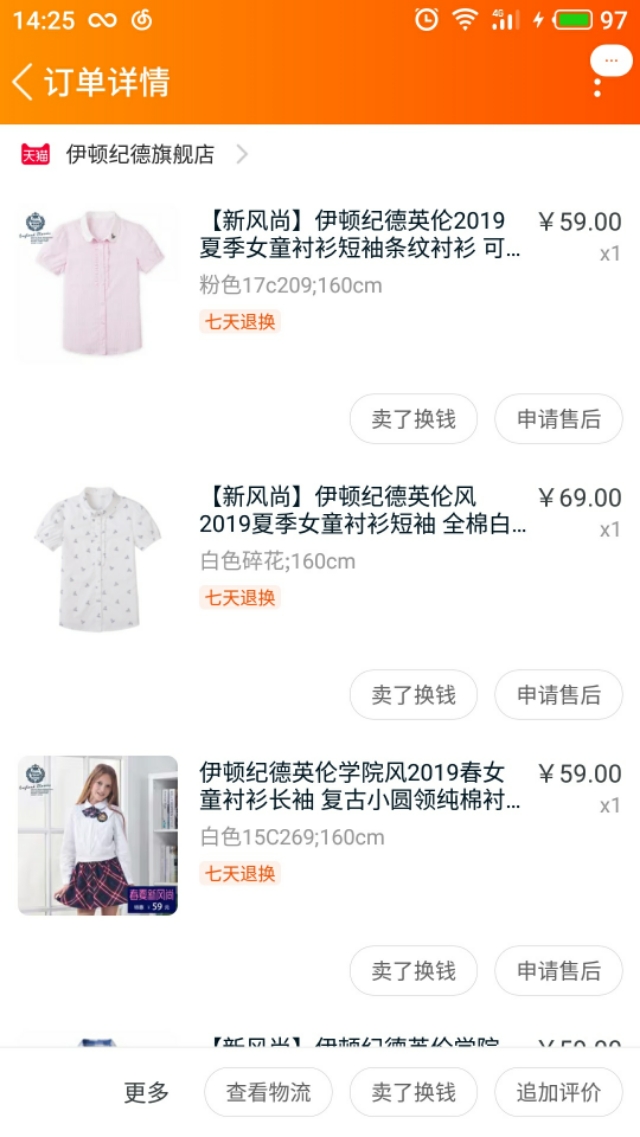Screen dimensions: 640x1137
Task: Open the pink 粉色17c209 shirt item
Action: (320, 281)
